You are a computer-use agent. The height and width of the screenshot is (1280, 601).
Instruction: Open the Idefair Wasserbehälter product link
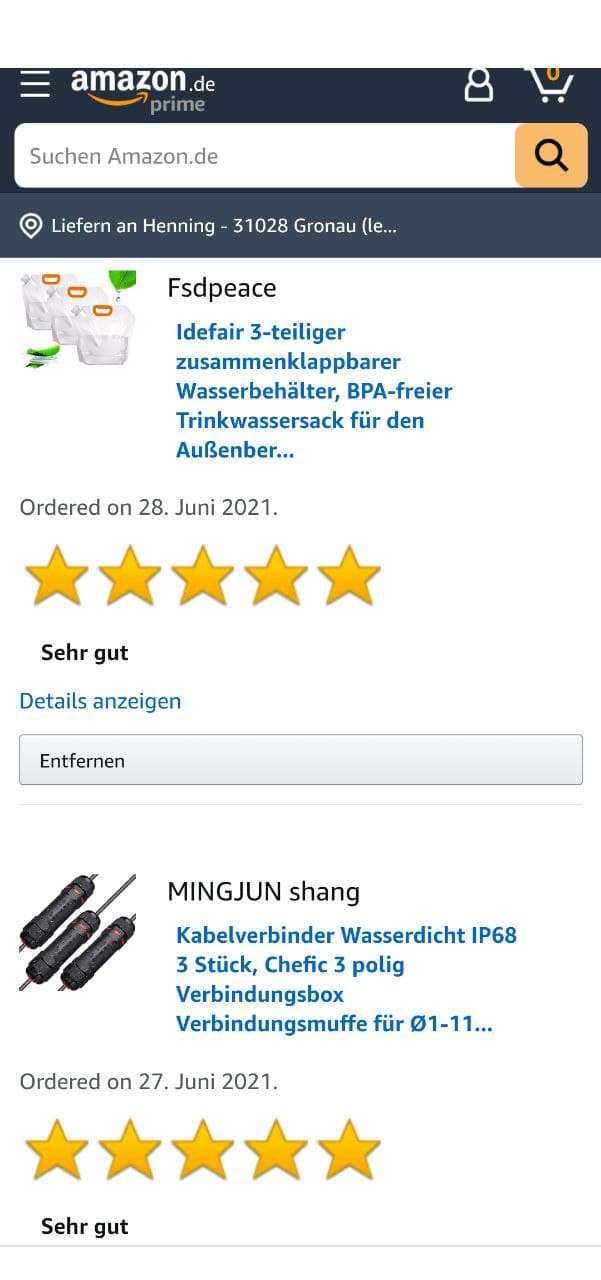coord(314,390)
